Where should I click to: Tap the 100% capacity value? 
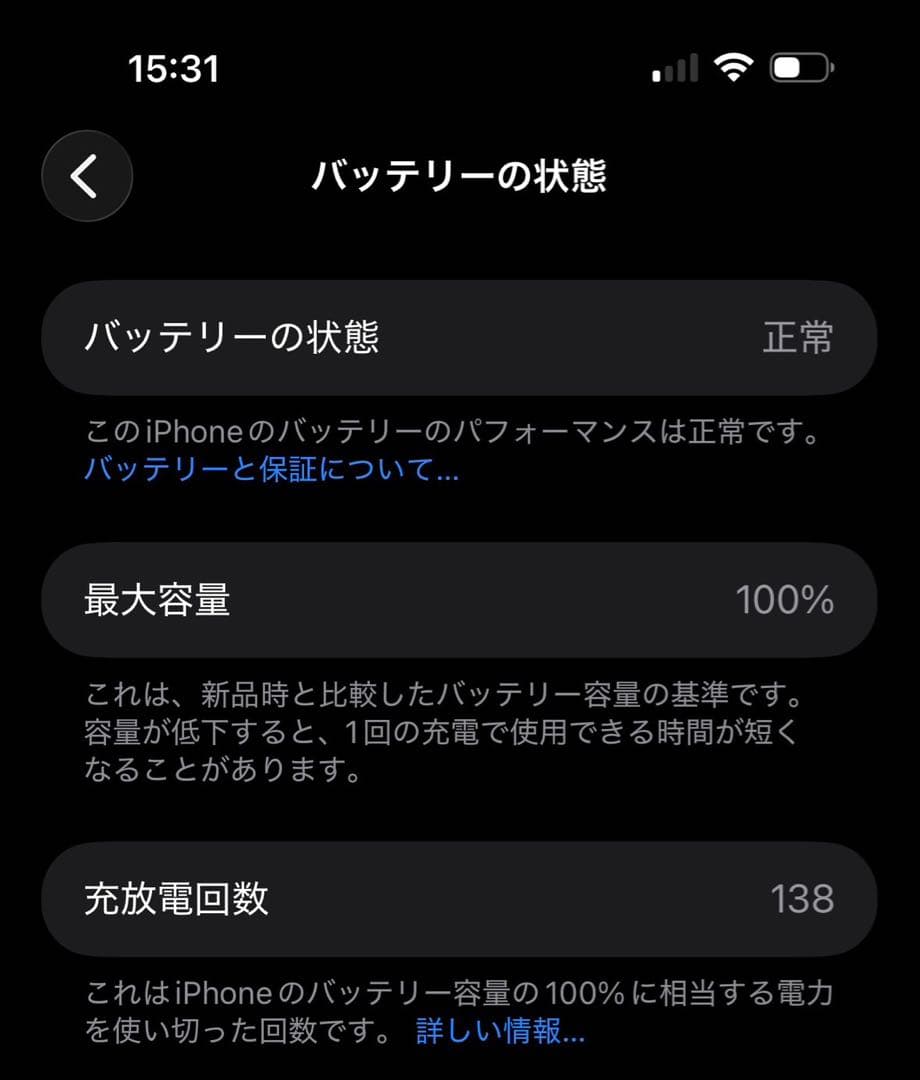[x=784, y=600]
